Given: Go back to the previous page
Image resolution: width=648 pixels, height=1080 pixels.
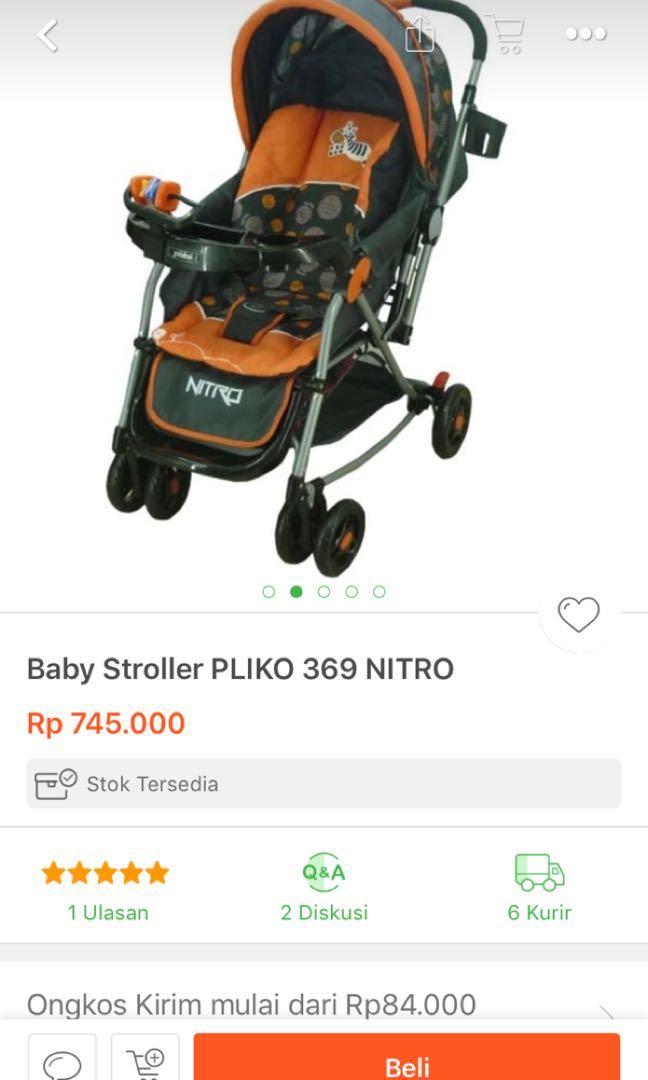Looking at the screenshot, I should click(x=47, y=36).
